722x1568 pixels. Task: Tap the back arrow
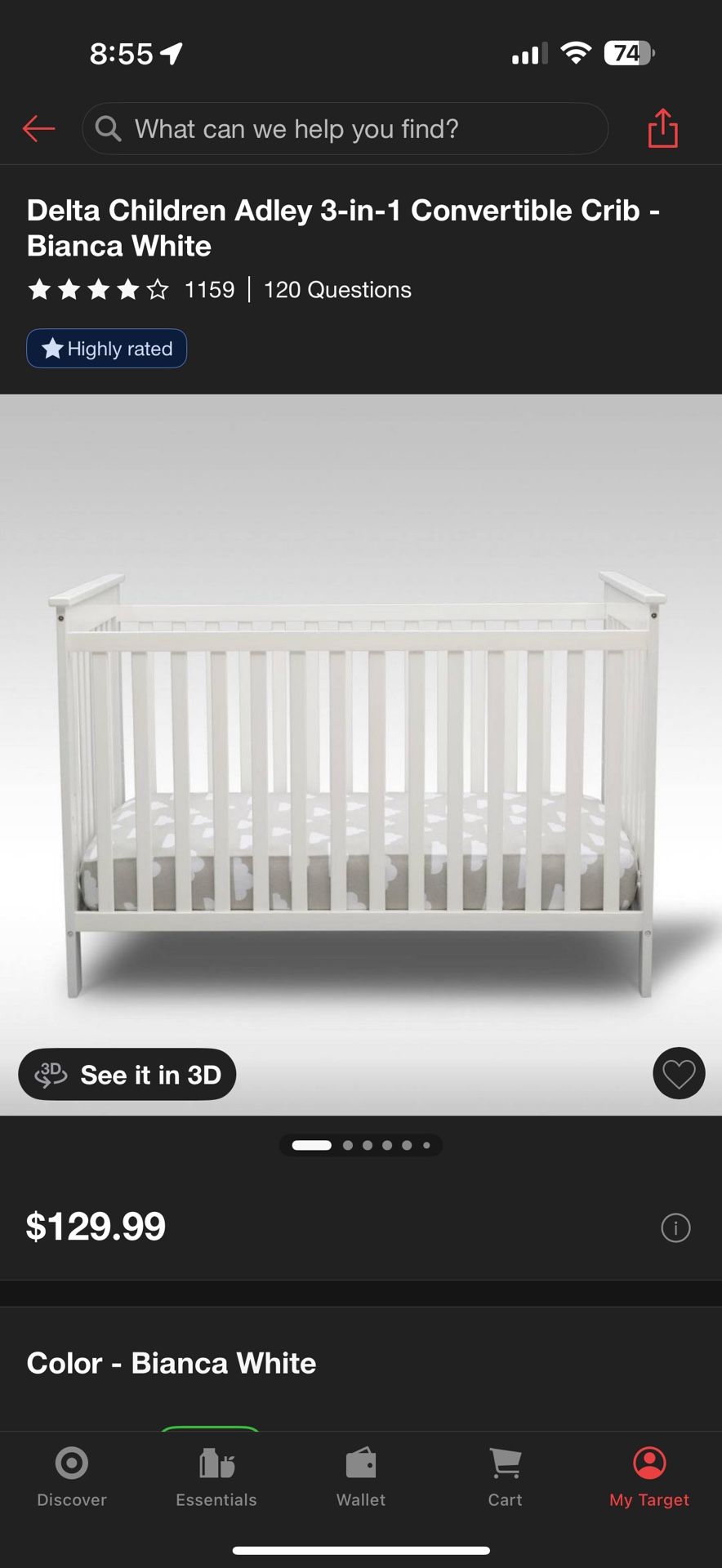click(x=38, y=128)
